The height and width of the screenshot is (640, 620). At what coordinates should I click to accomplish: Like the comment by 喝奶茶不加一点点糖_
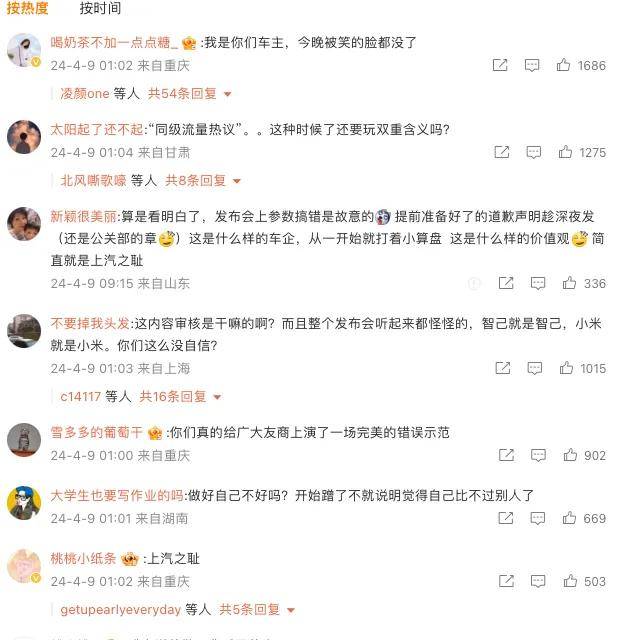click(566, 66)
